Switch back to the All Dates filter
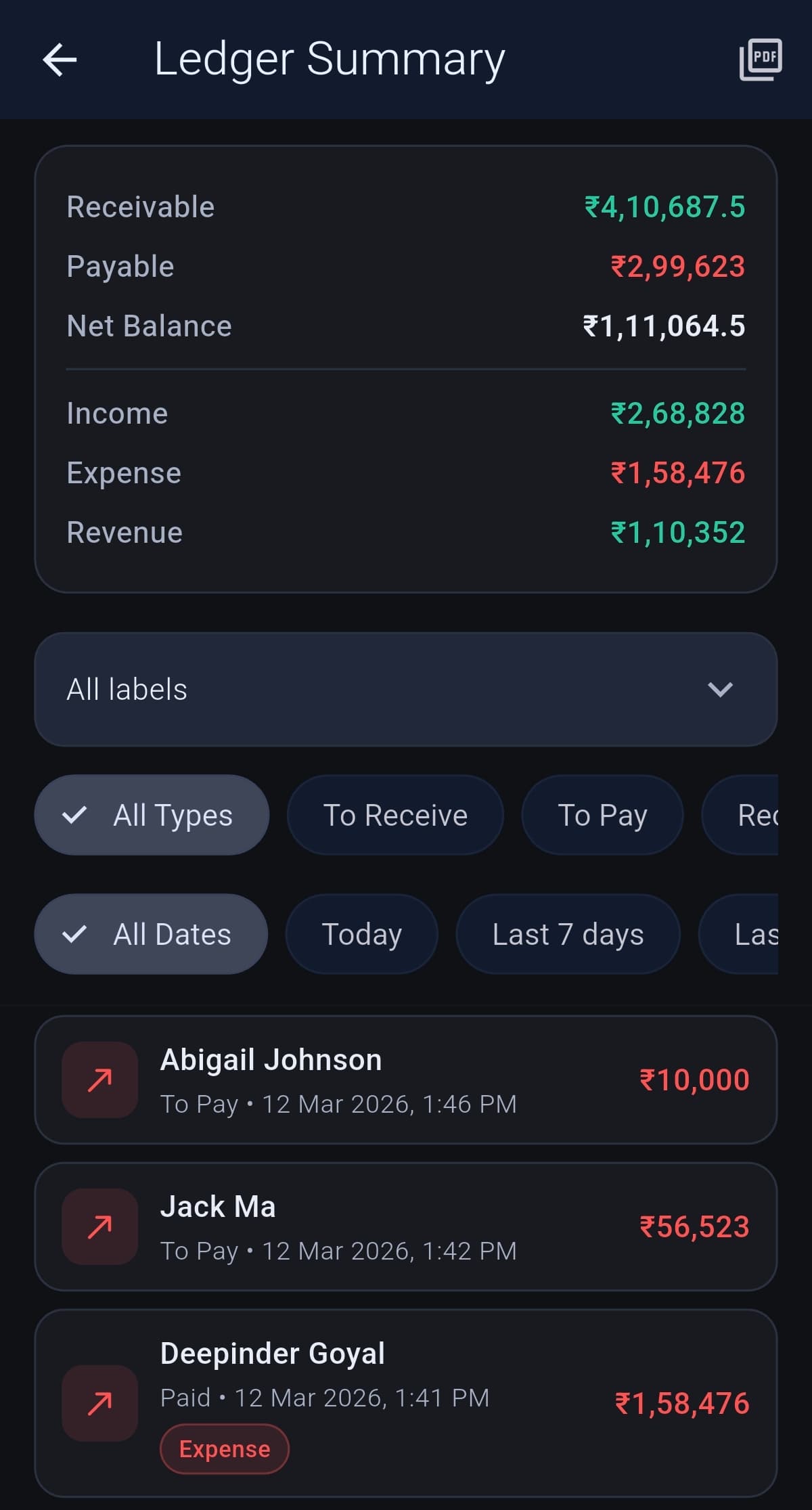This screenshot has width=812, height=1510. [x=151, y=934]
